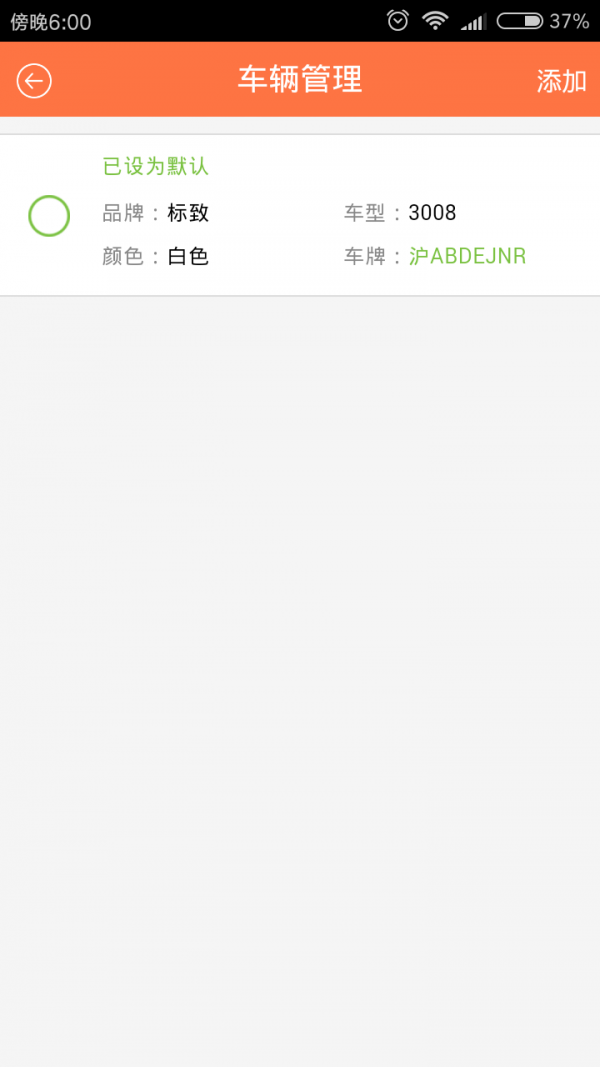600x1067 pixels.
Task: Go back using the arrow icon
Action: click(x=34, y=81)
